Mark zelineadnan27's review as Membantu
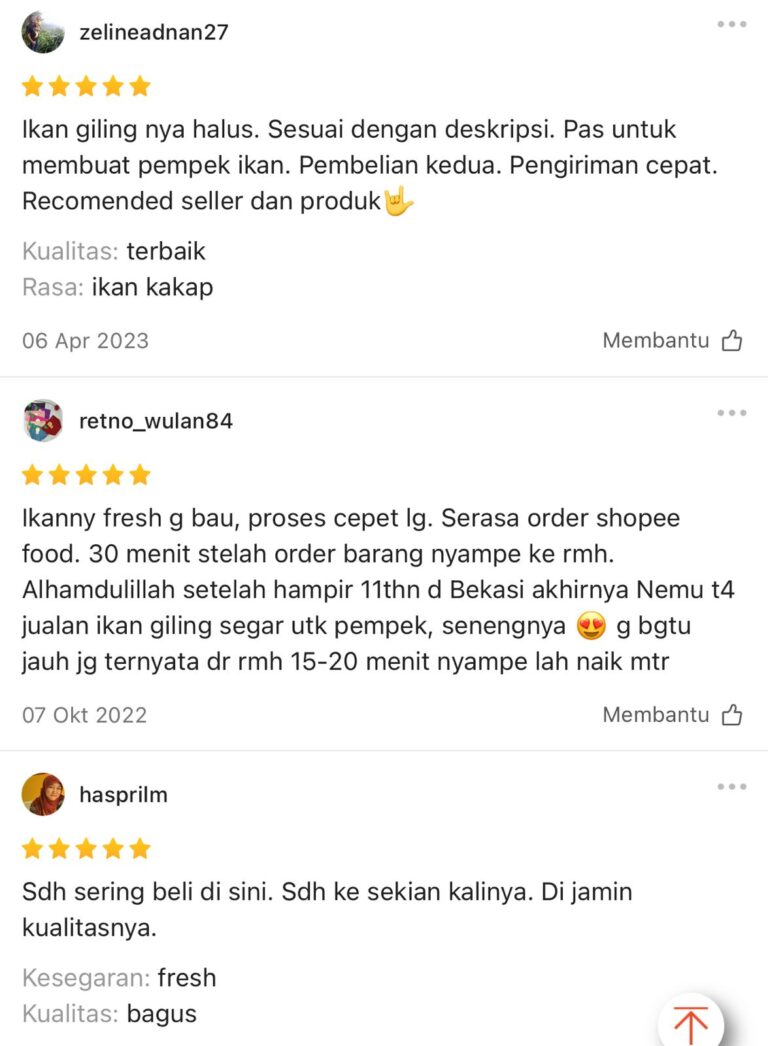 672,341
